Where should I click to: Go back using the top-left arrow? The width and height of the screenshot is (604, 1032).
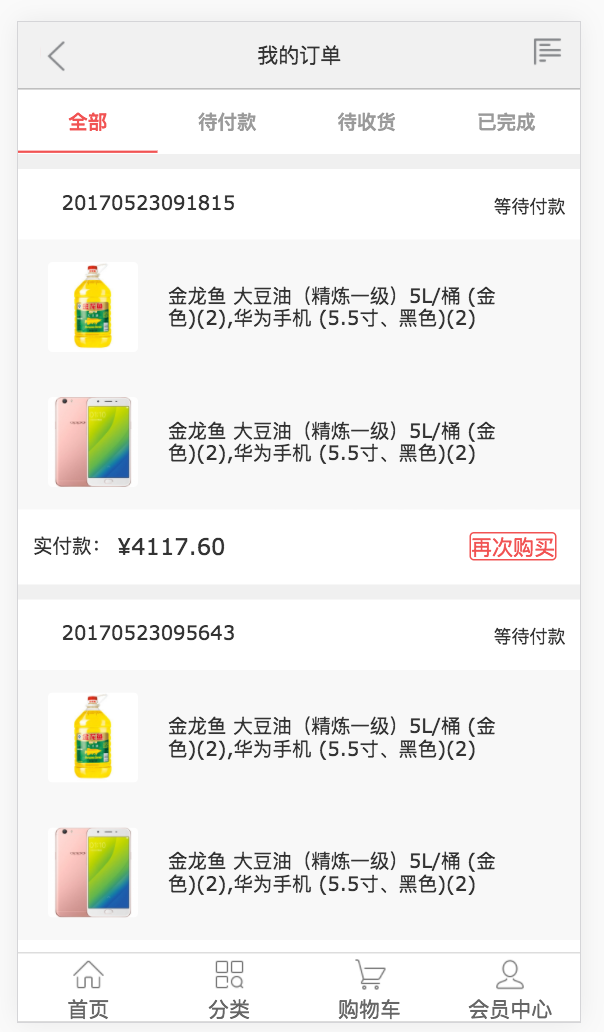57,56
